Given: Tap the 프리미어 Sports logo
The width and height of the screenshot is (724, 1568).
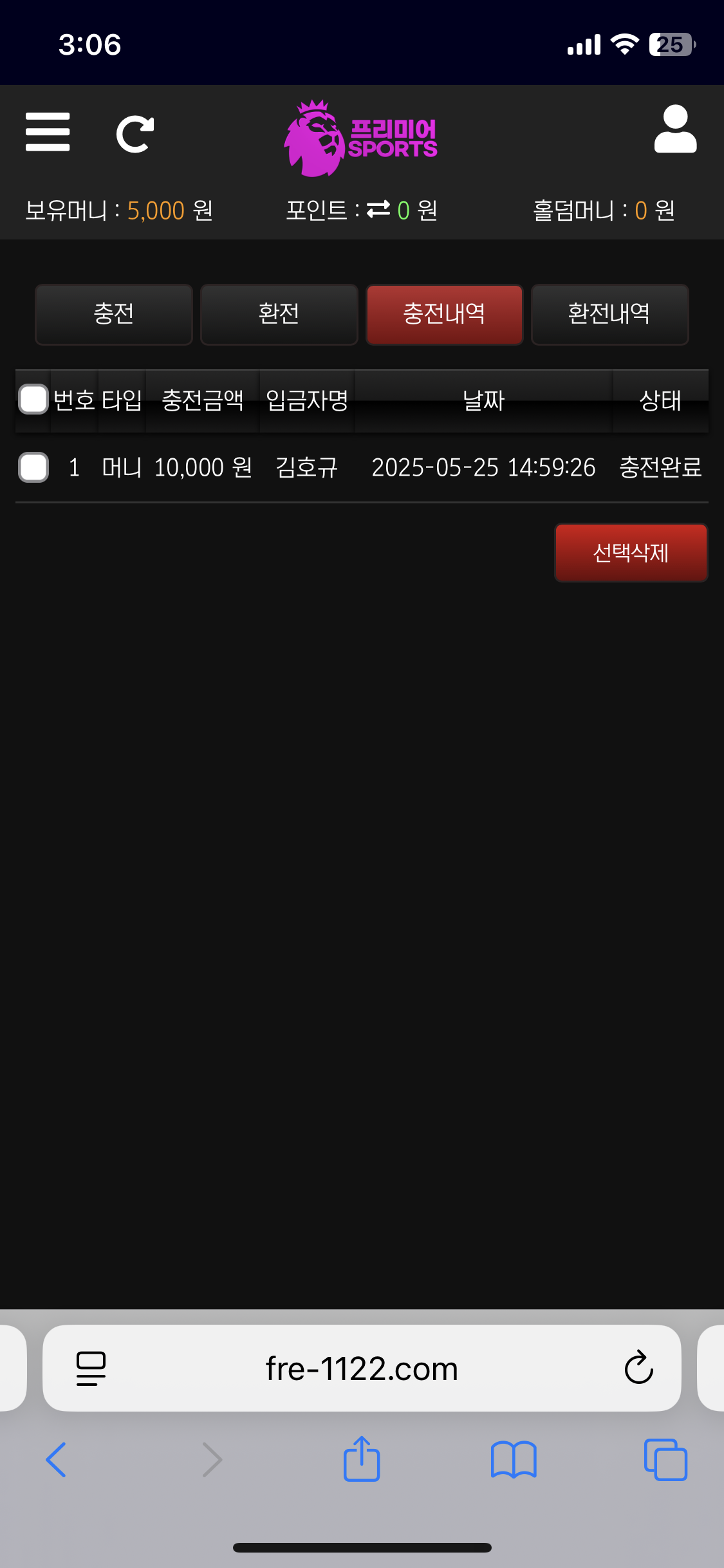Looking at the screenshot, I should tap(361, 138).
